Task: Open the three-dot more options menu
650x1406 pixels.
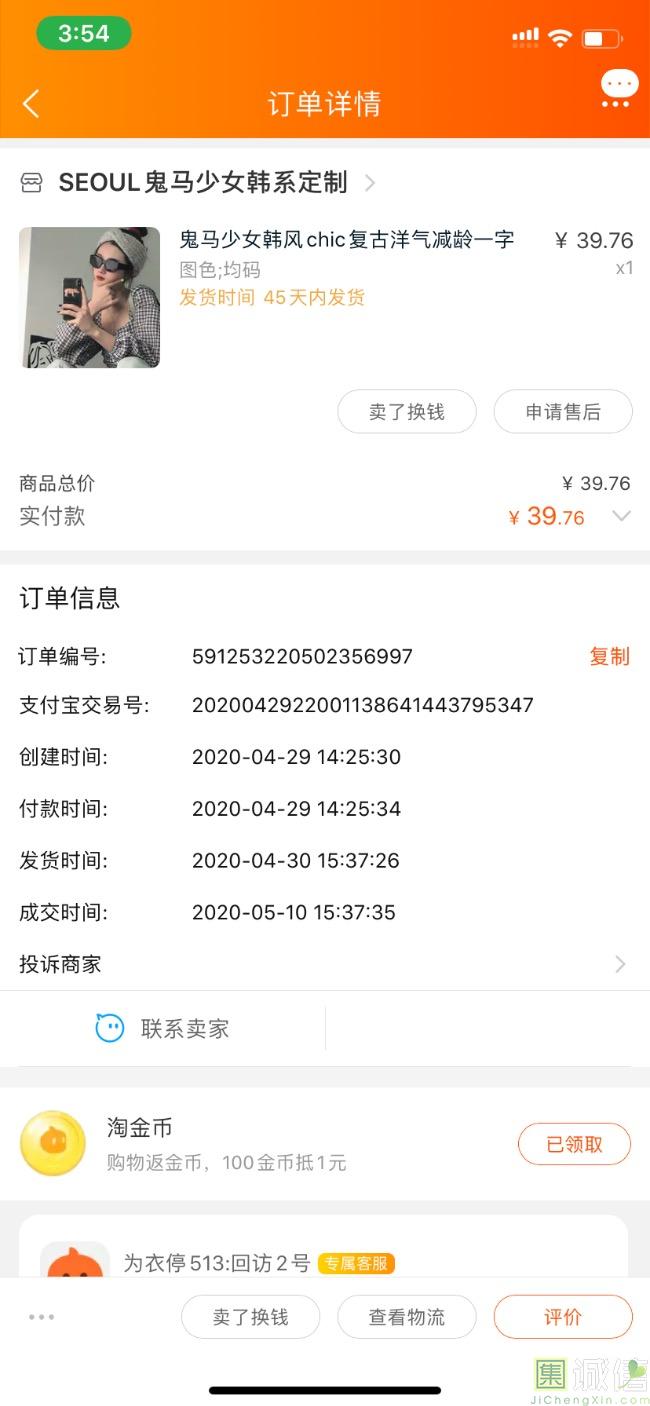Action: [x=42, y=1317]
